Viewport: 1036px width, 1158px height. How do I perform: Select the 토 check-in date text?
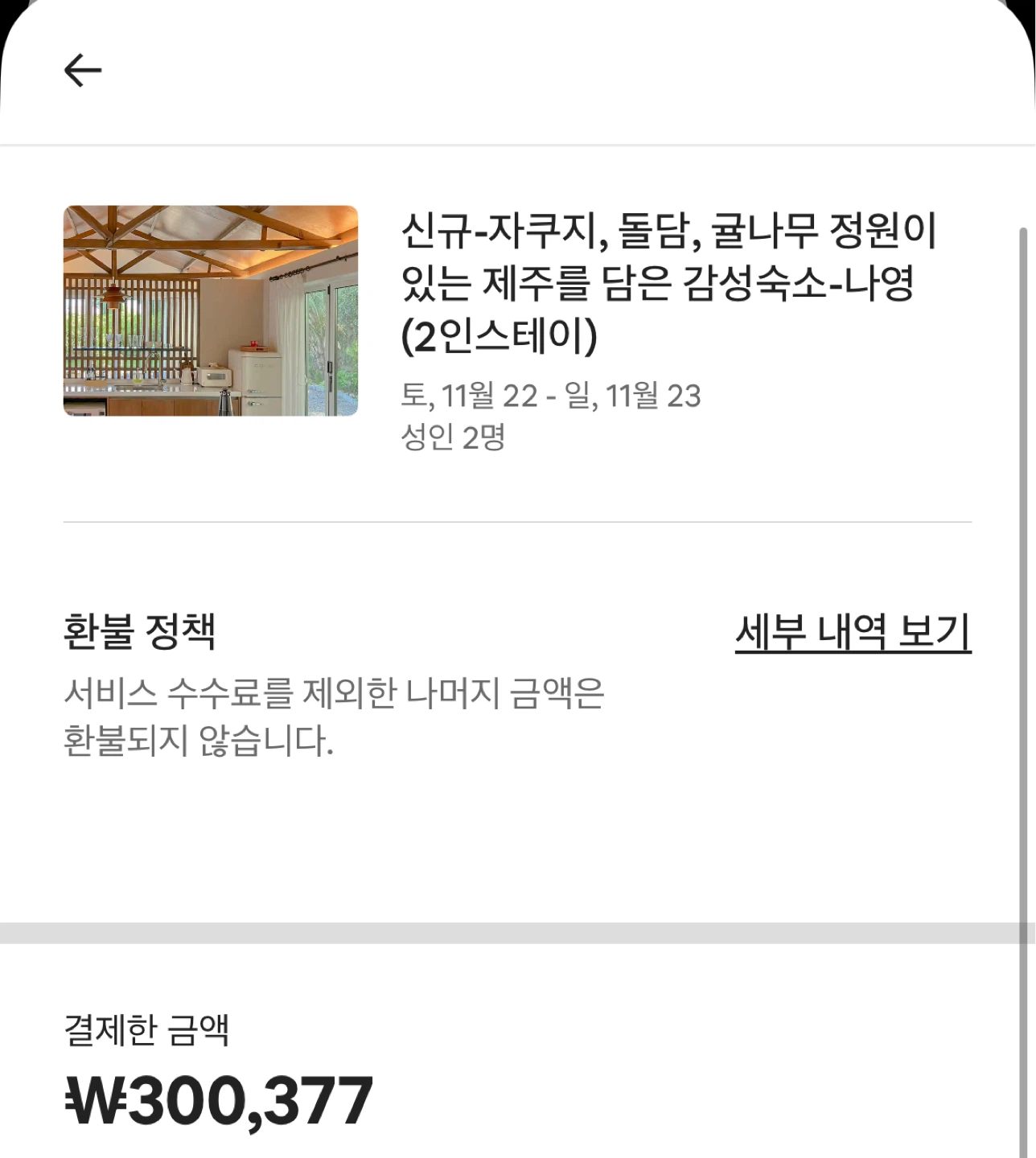point(416,396)
